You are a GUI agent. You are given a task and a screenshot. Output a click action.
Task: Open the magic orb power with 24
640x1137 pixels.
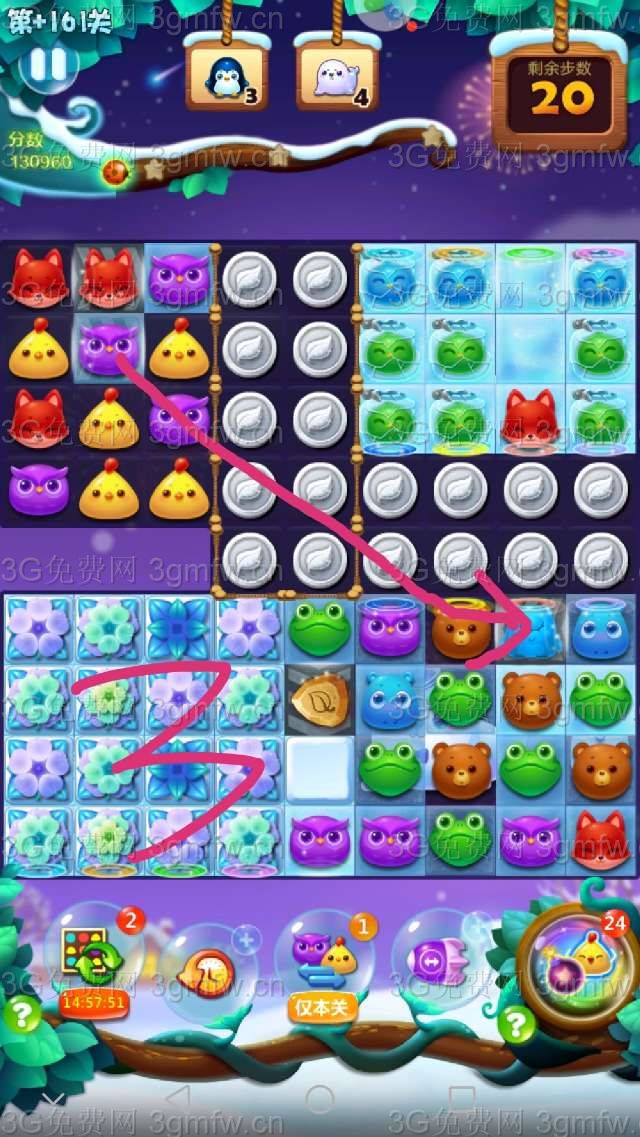pyautogui.click(x=577, y=964)
